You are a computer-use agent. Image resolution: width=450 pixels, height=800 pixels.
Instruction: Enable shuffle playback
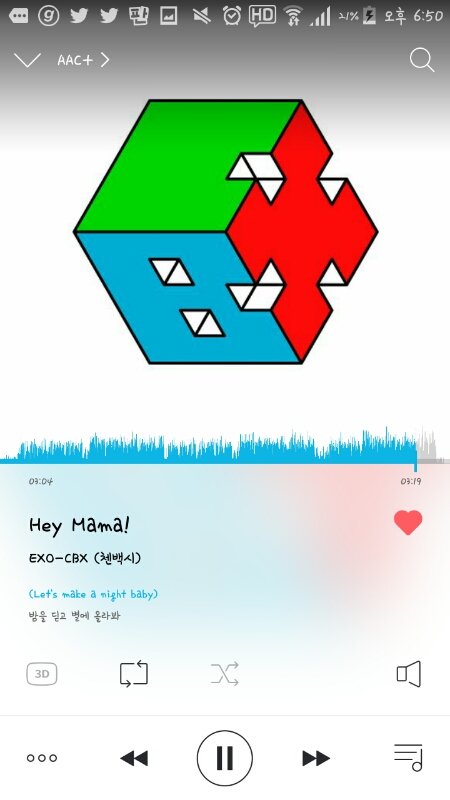coord(224,674)
